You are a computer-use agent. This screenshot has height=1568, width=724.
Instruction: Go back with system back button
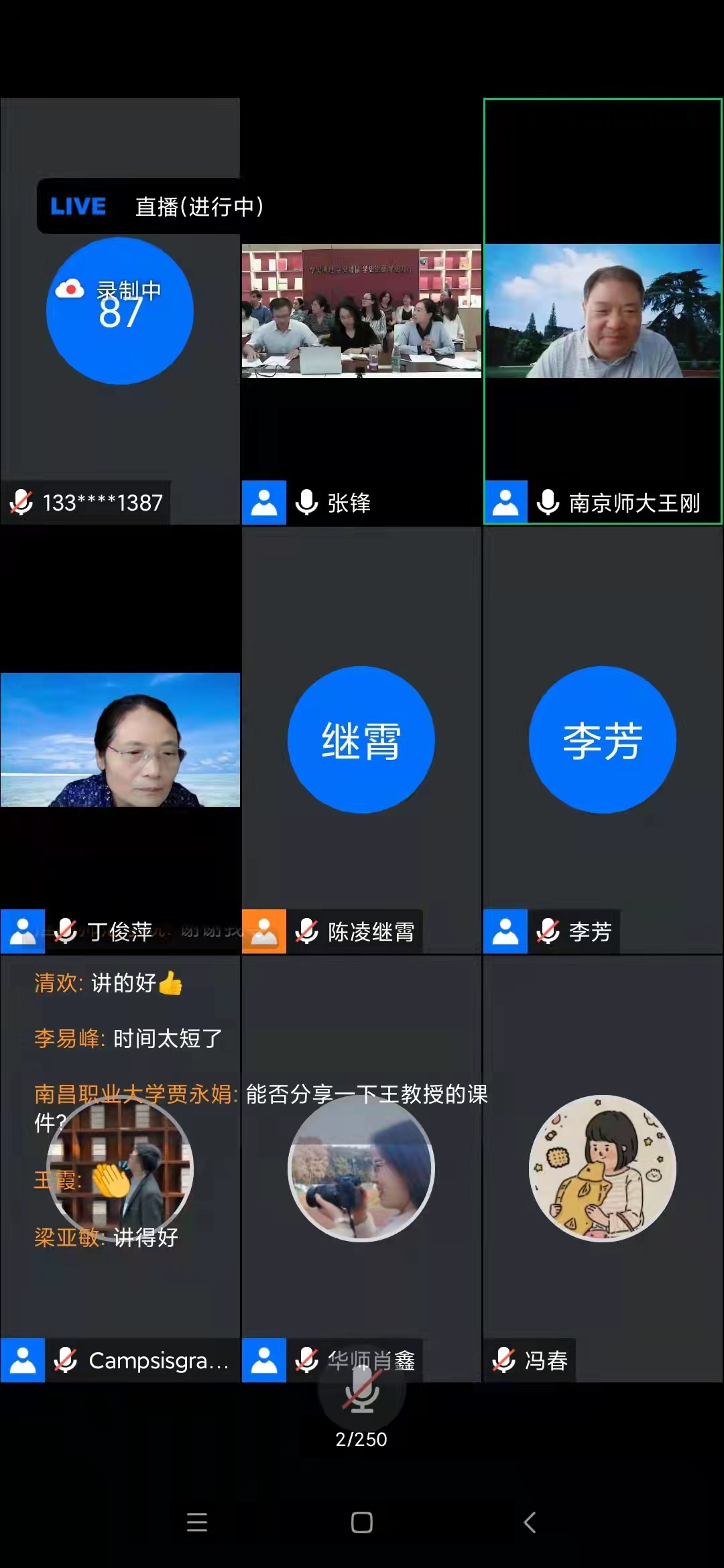click(x=530, y=1522)
